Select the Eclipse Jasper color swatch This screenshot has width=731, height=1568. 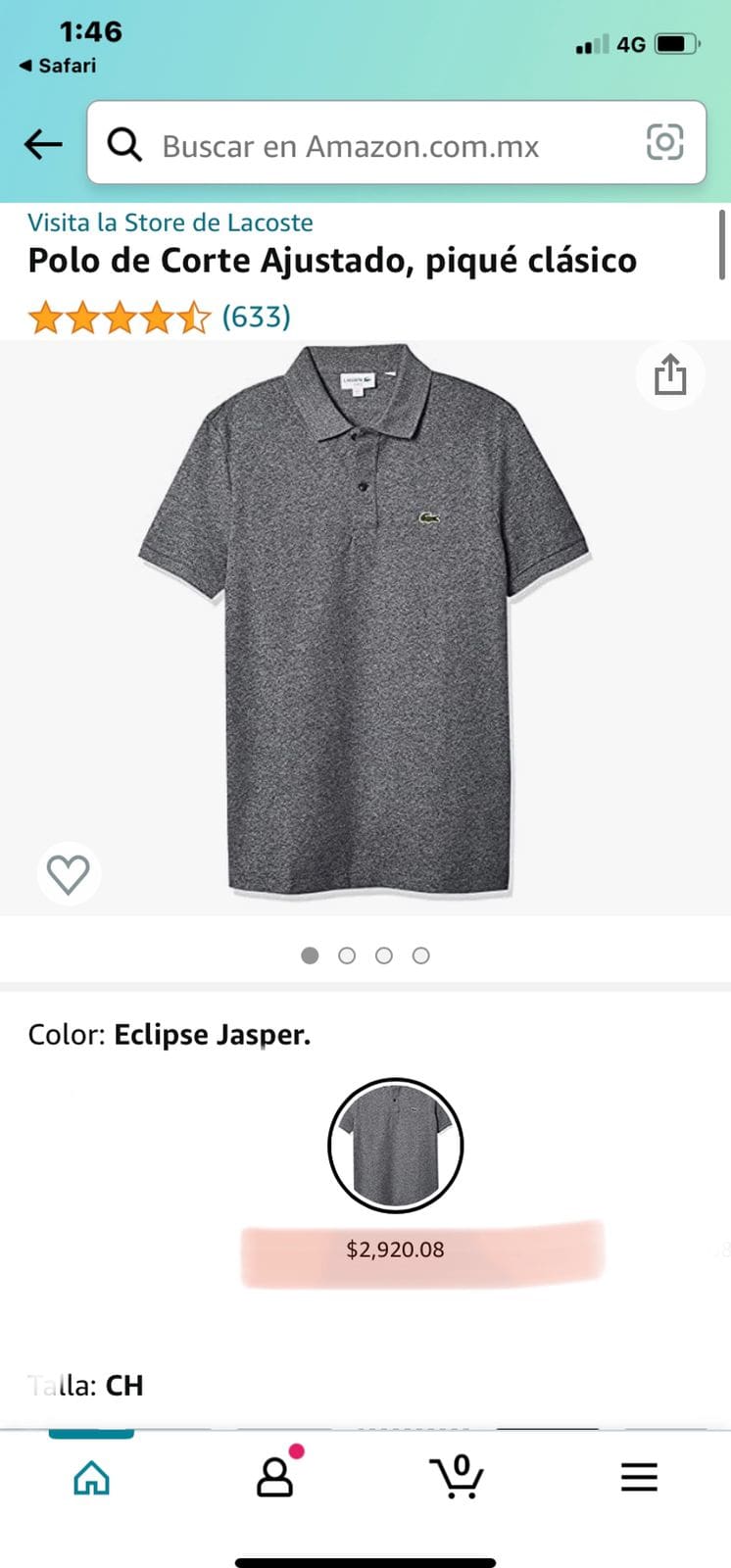click(x=395, y=1146)
